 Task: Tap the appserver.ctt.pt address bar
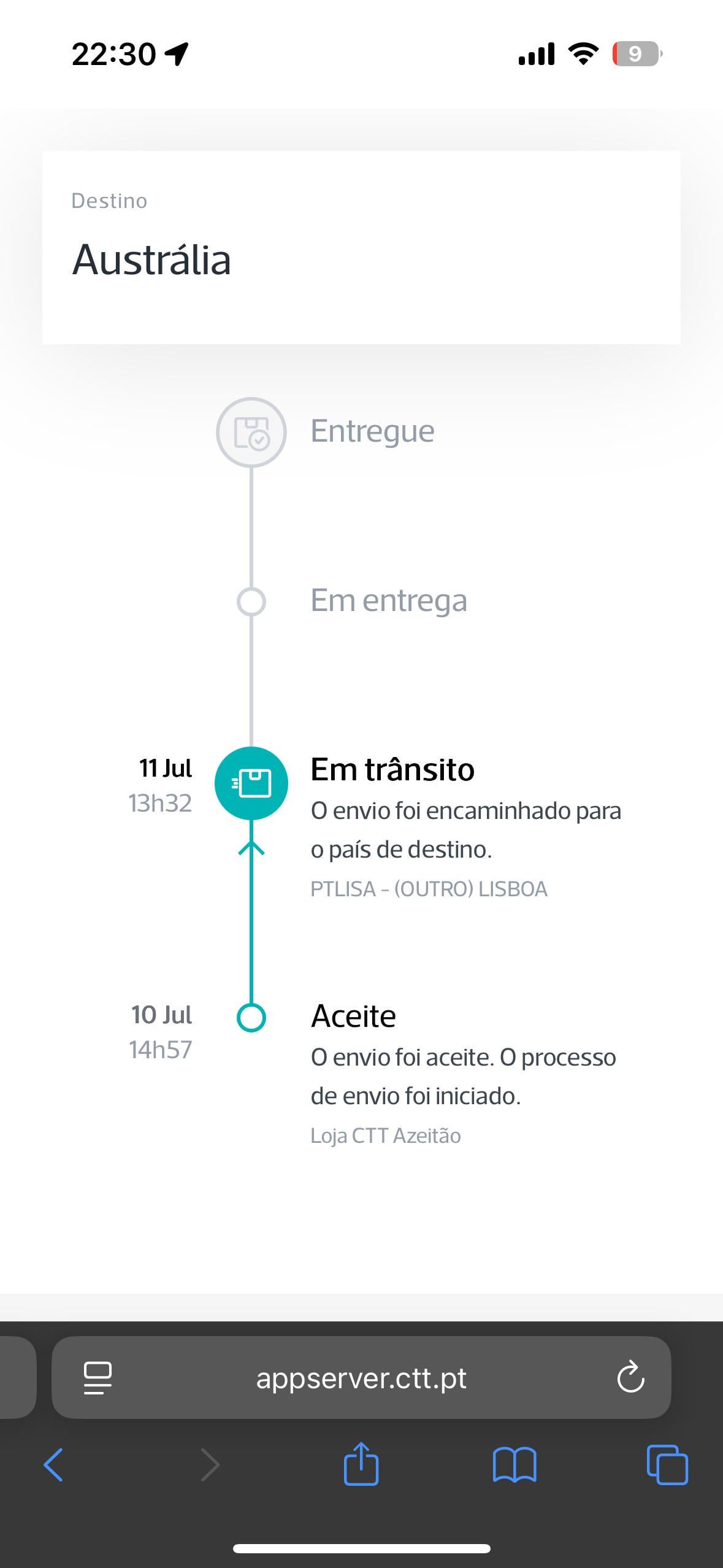coord(361,1377)
